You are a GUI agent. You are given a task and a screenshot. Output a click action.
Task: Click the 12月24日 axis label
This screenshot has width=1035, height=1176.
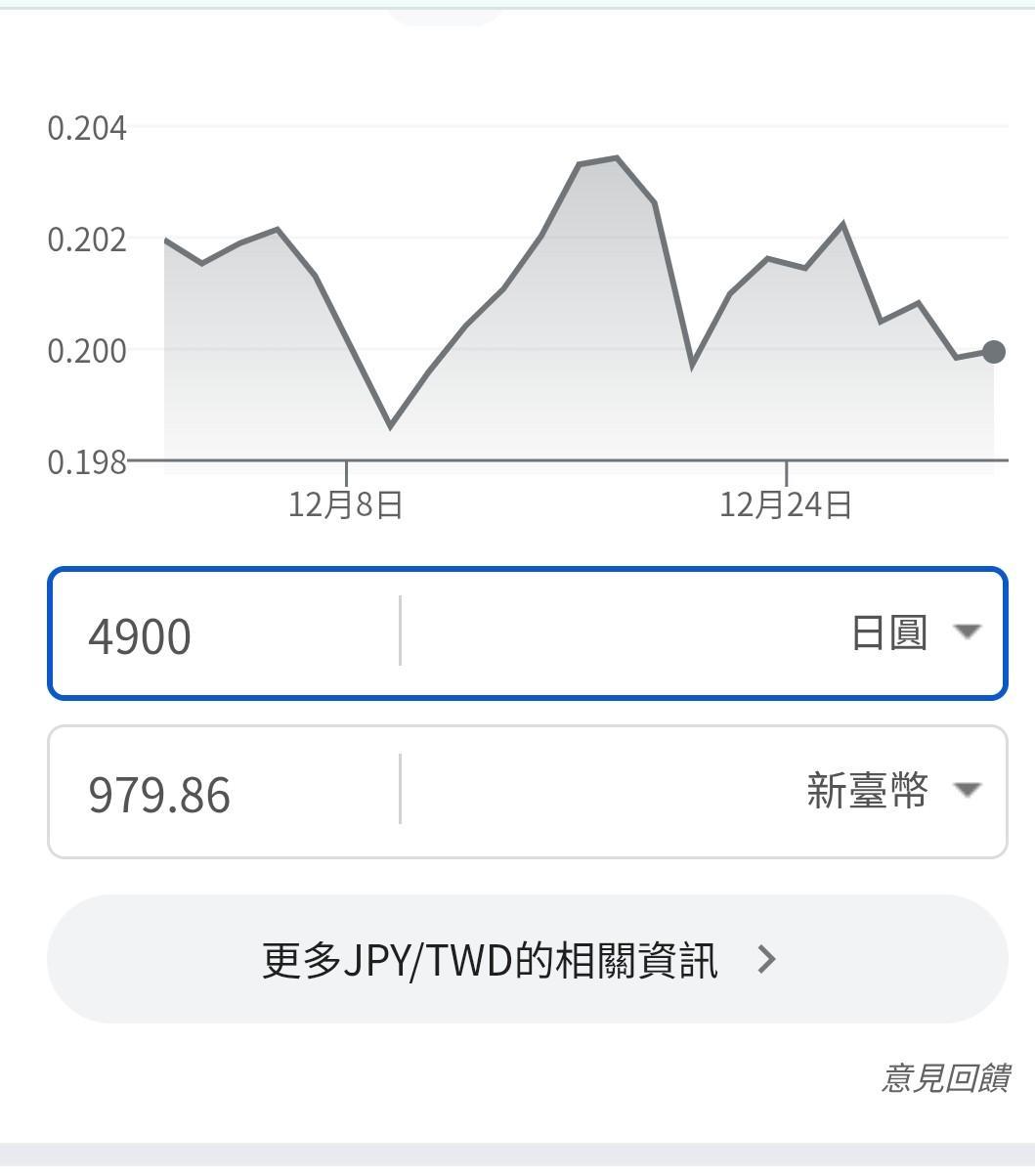tap(788, 506)
